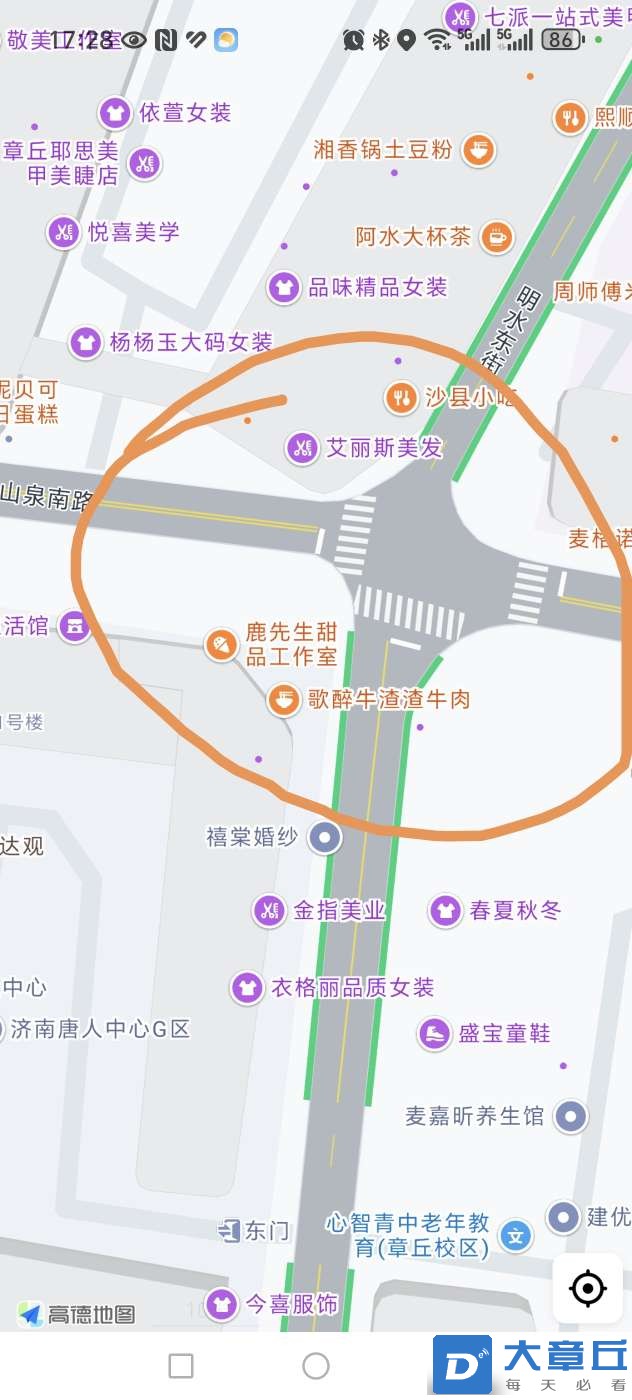Go to the system home screen
The height and width of the screenshot is (1400, 632).
pos(316,1365)
